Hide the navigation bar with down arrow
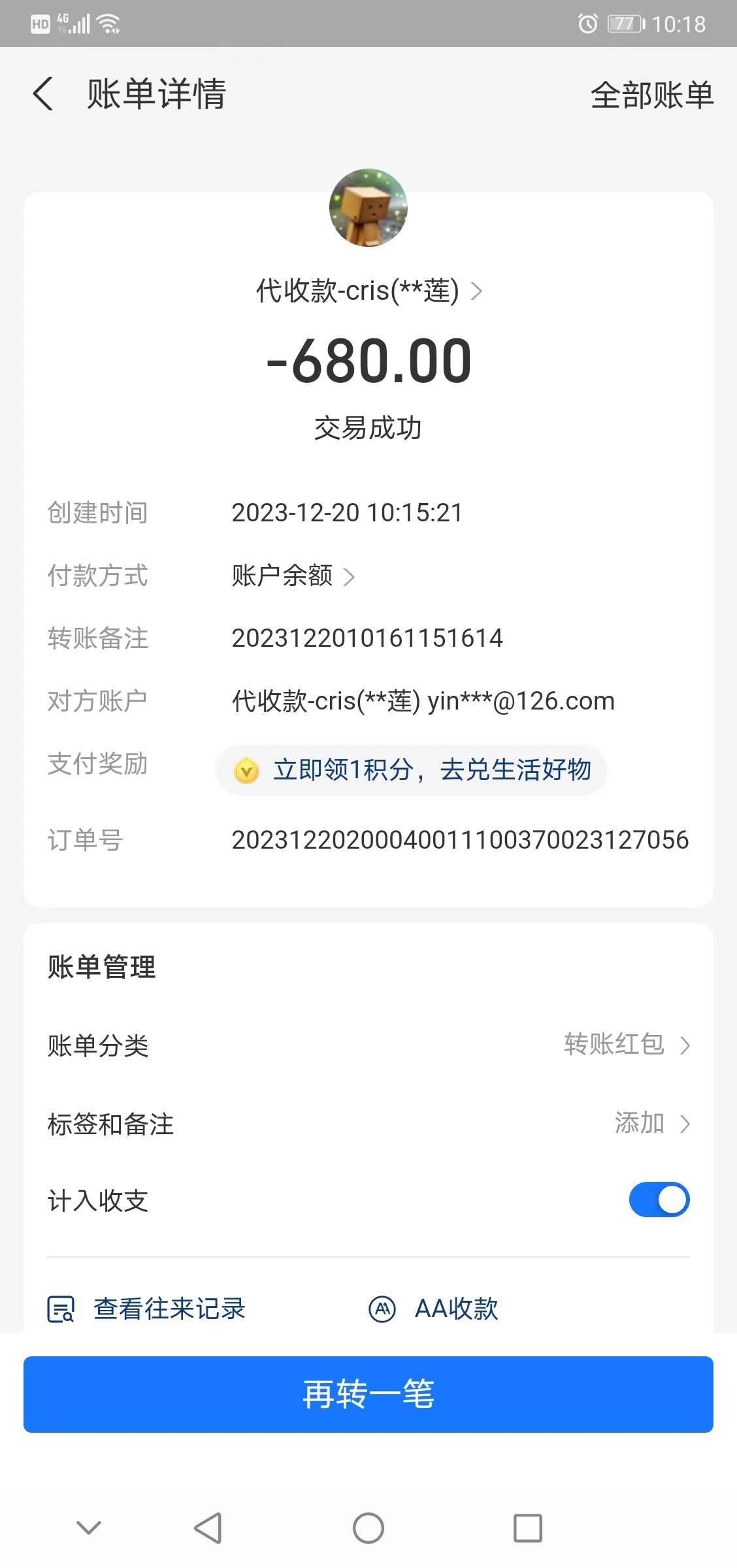This screenshot has height=1568, width=737. [89, 1527]
